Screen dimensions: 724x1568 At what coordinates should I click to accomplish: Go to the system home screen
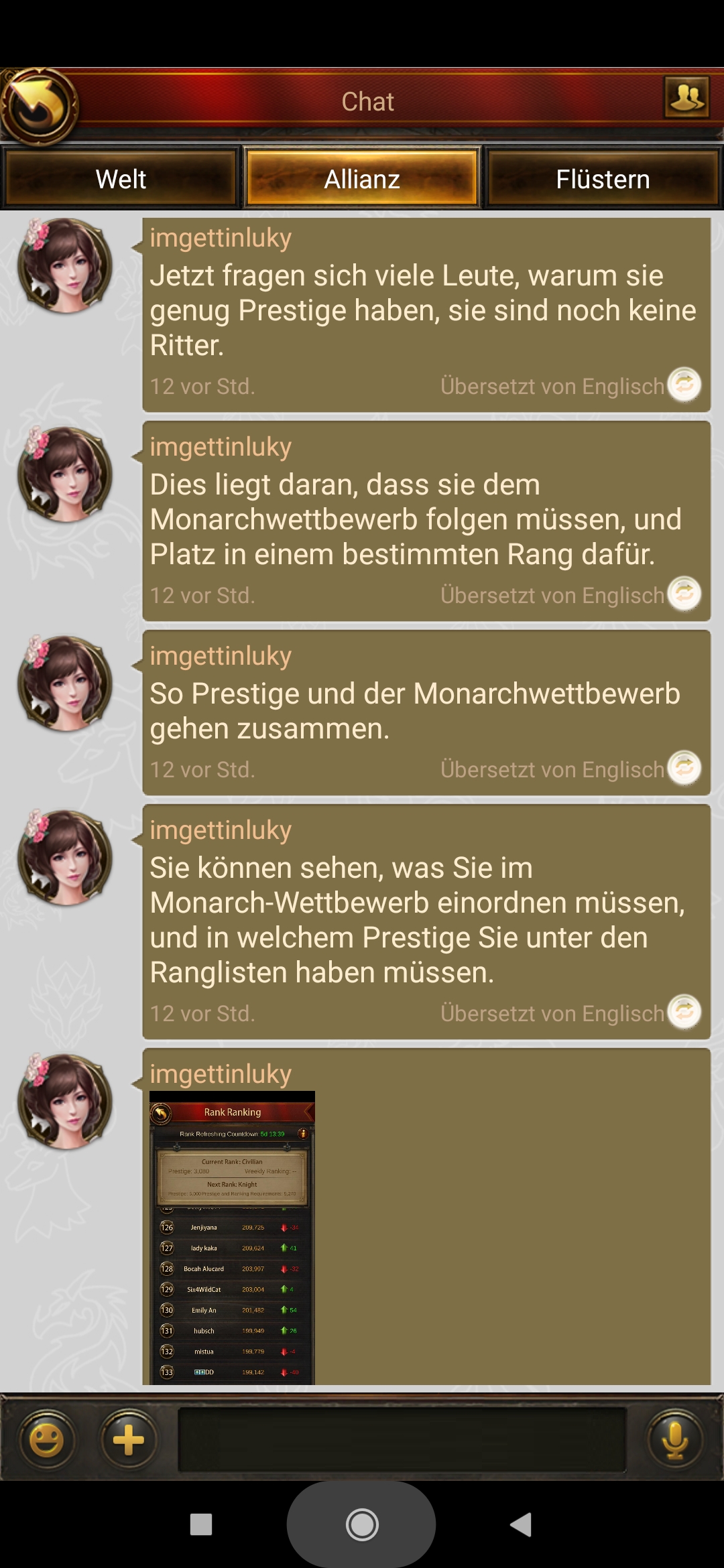pyautogui.click(x=362, y=1524)
